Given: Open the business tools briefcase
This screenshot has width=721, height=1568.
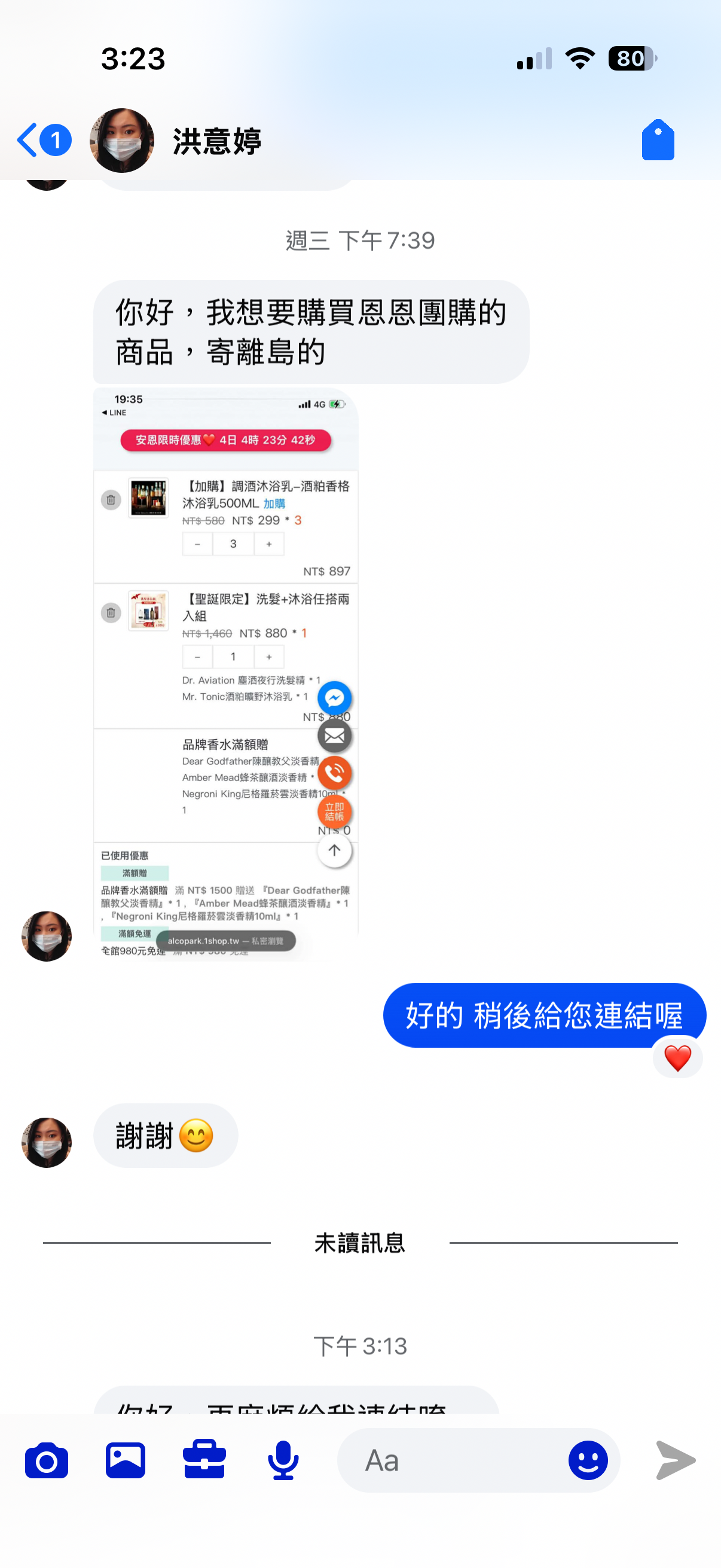Looking at the screenshot, I should tap(204, 1460).
